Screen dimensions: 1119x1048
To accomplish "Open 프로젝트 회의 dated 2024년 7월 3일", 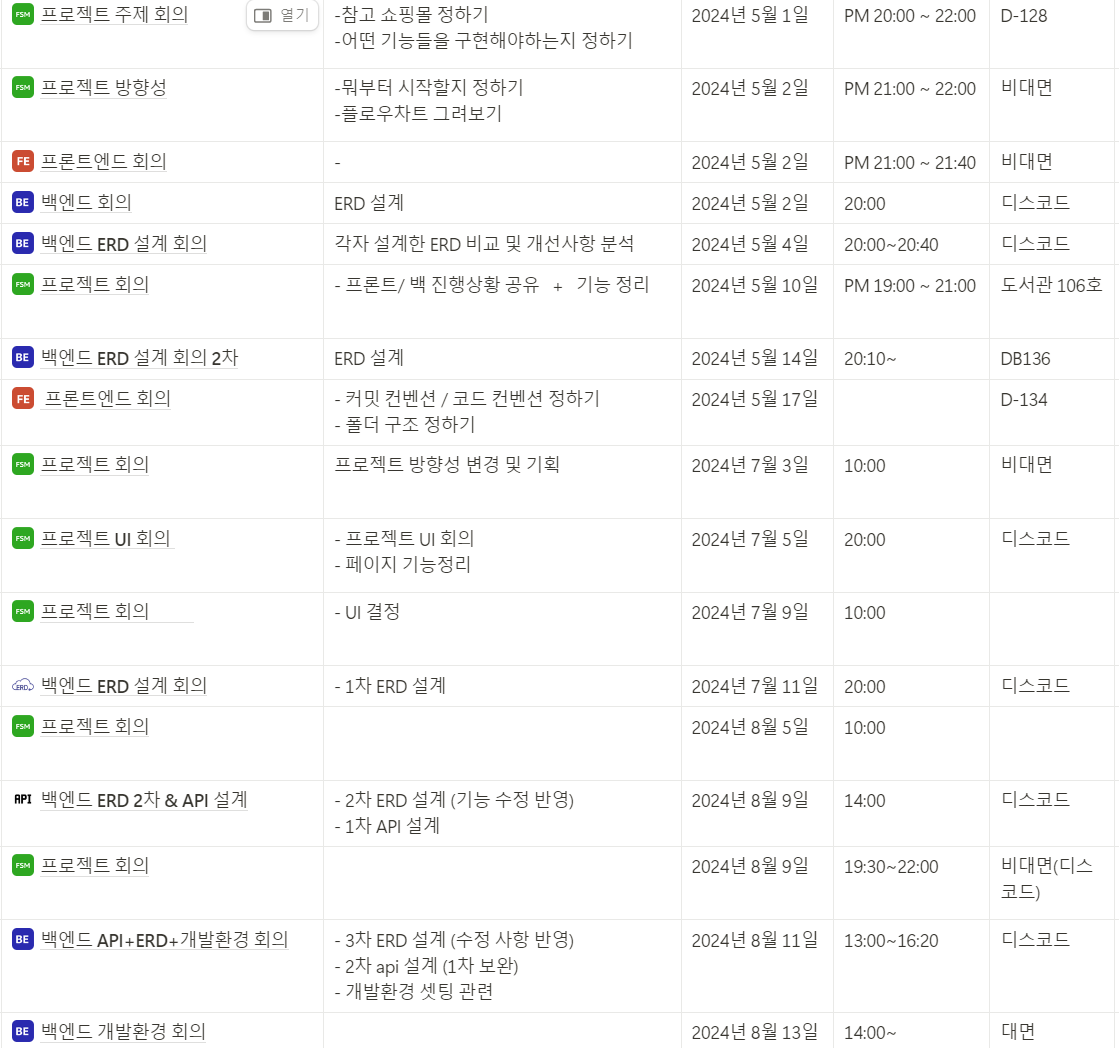I will coord(94,464).
